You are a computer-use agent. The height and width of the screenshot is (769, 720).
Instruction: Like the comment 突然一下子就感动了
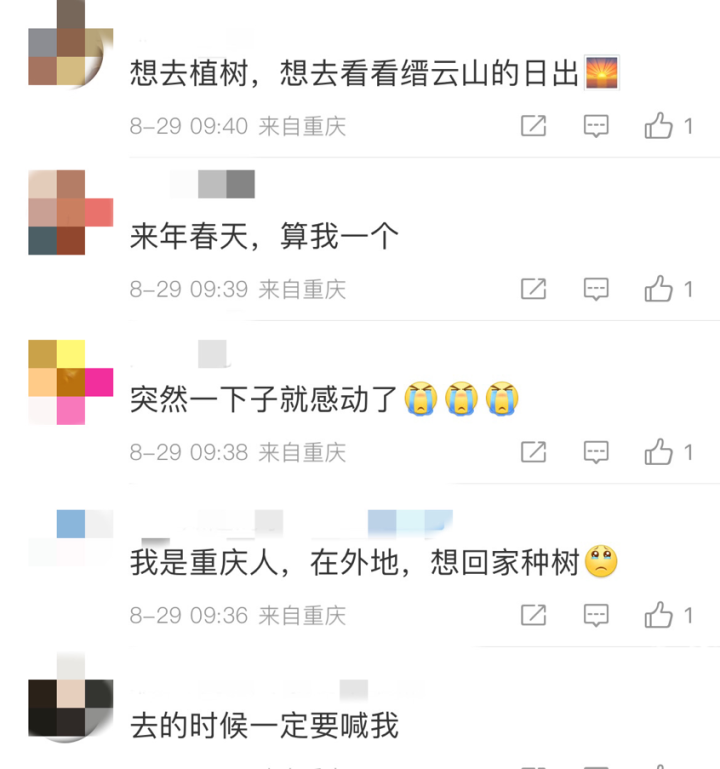[659, 452]
